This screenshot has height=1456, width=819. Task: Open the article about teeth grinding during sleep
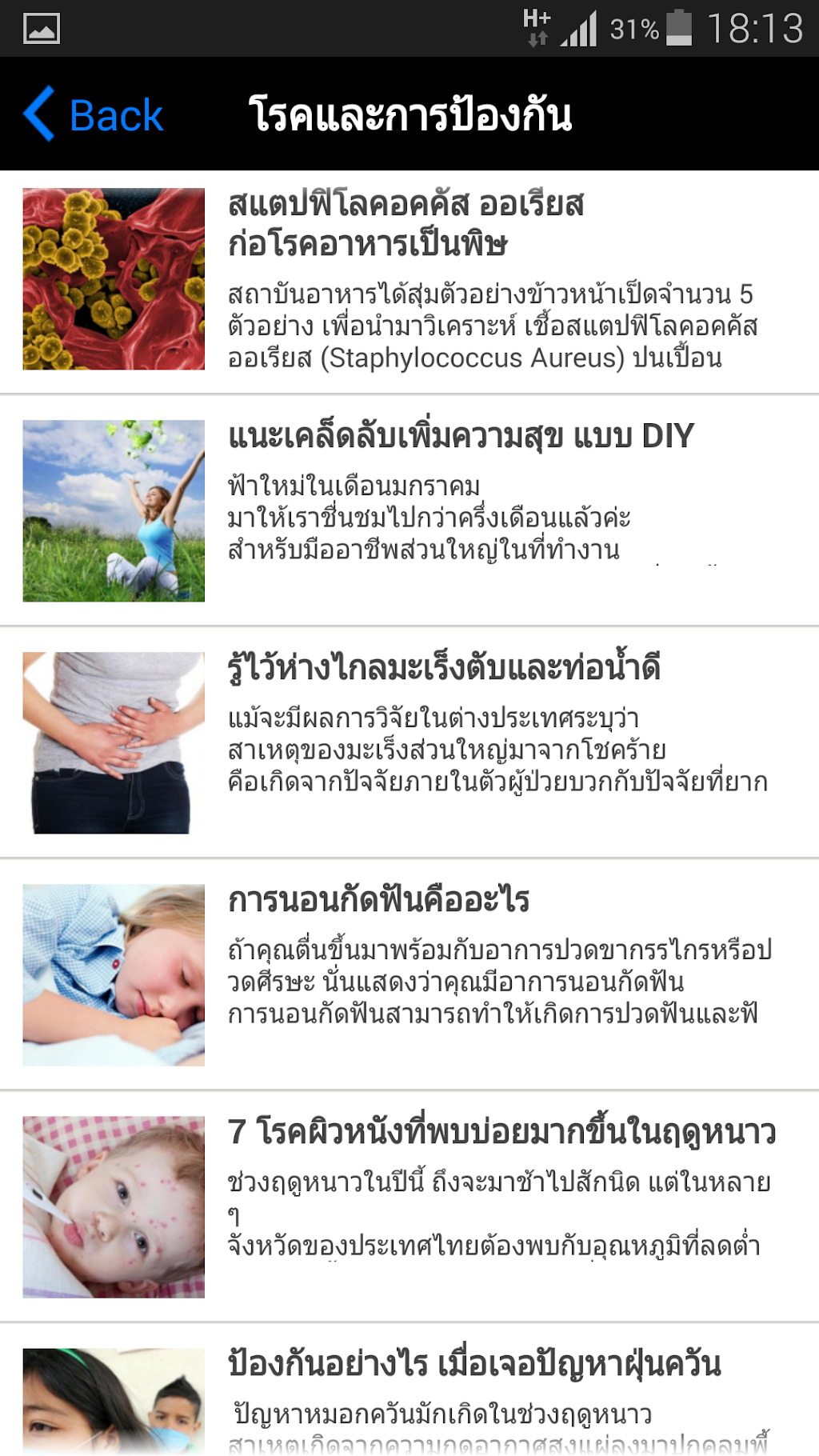click(408, 974)
